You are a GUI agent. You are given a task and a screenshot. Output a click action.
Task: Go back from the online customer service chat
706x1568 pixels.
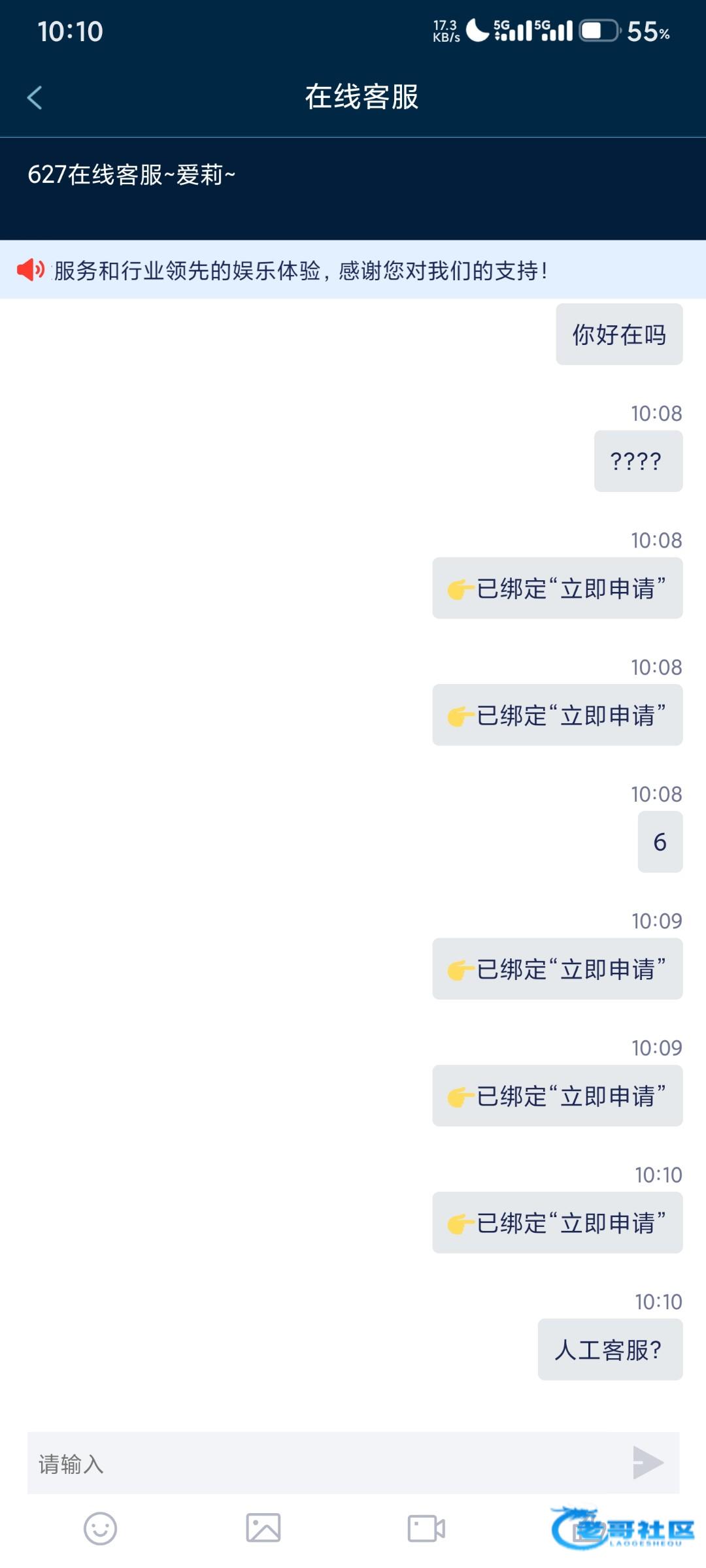pos(35,98)
